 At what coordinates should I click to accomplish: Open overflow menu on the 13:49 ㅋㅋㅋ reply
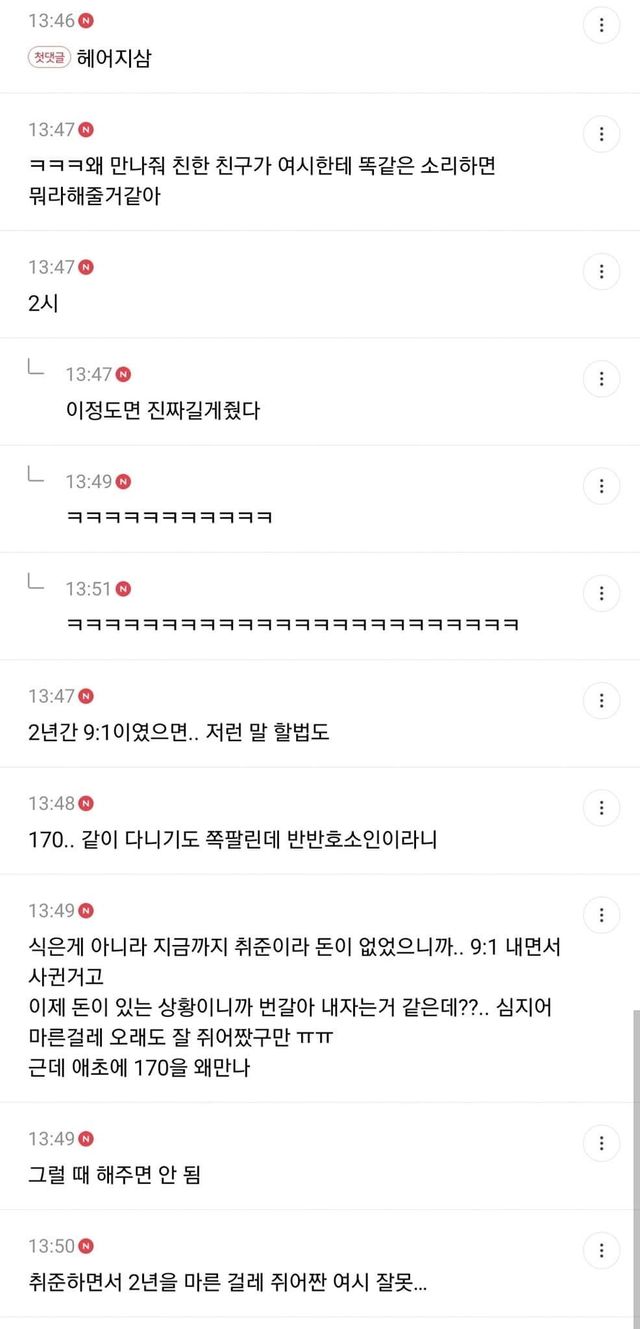(x=601, y=486)
